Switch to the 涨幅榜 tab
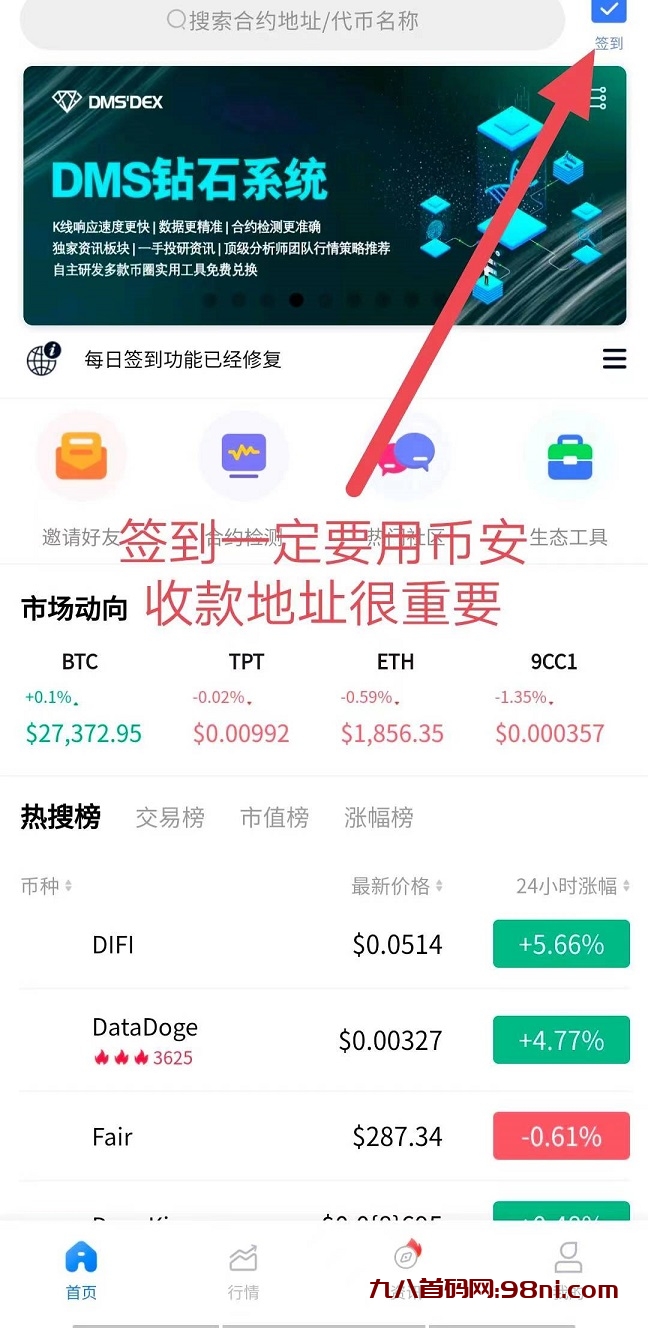 pyautogui.click(x=378, y=818)
